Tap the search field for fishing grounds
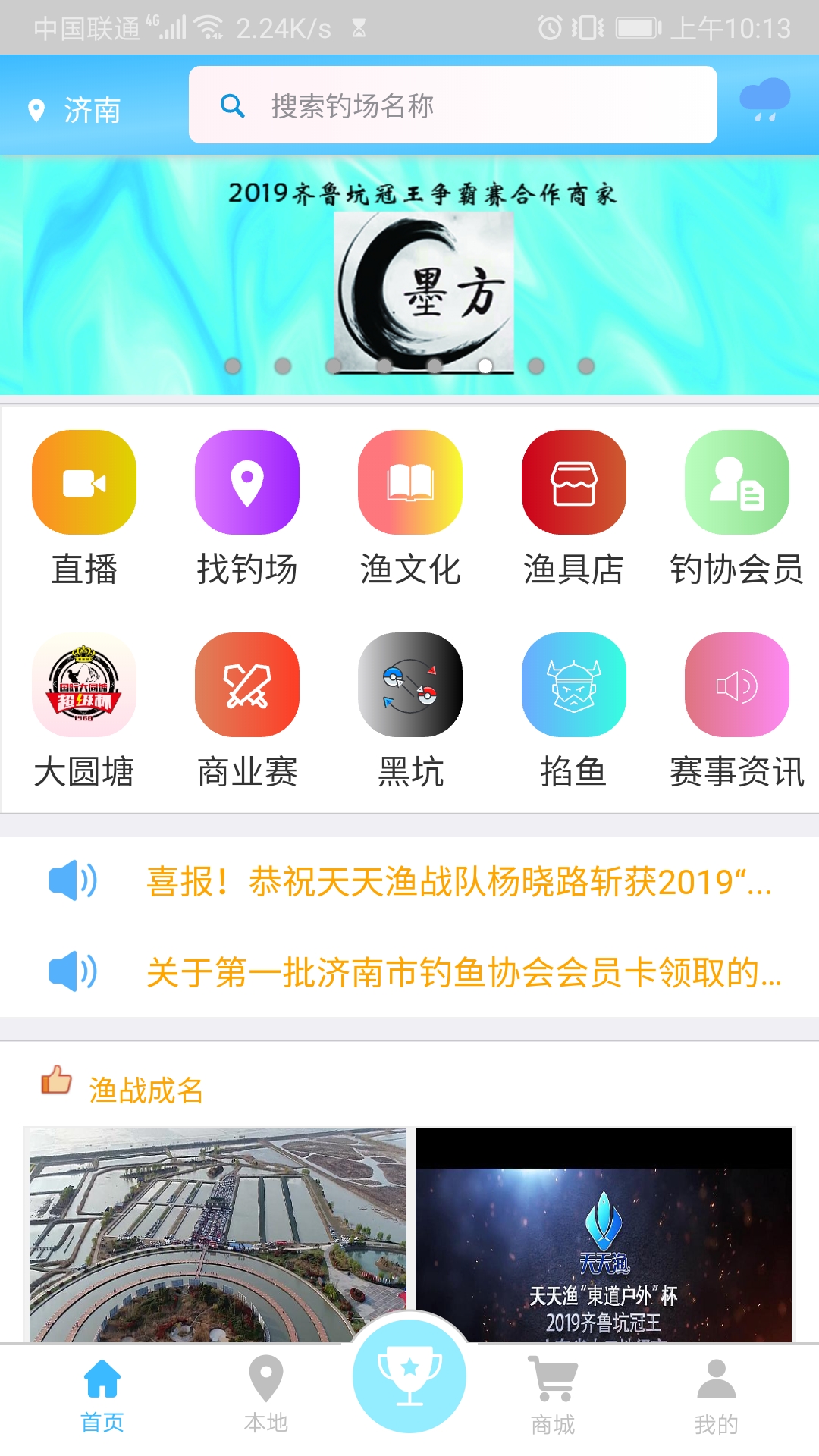The height and width of the screenshot is (1456, 819). click(x=453, y=106)
